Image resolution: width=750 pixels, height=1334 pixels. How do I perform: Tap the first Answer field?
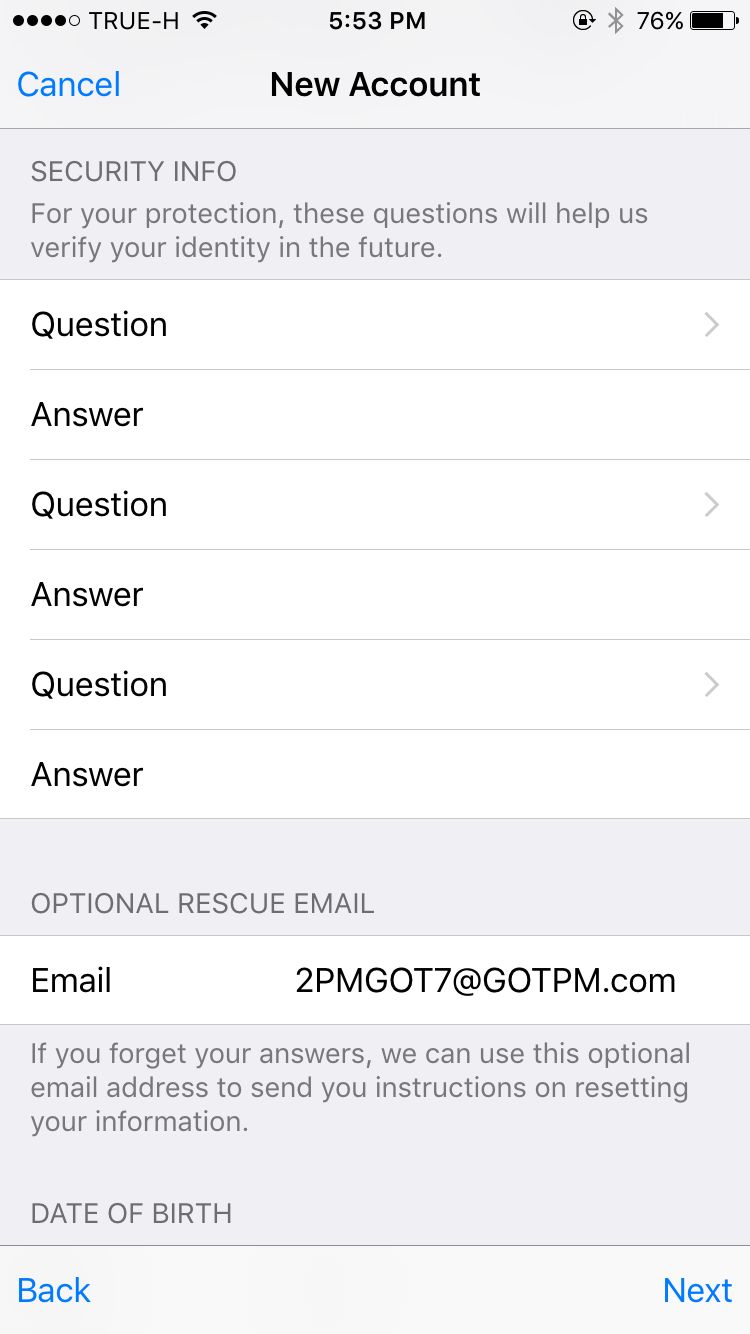pyautogui.click(x=375, y=415)
